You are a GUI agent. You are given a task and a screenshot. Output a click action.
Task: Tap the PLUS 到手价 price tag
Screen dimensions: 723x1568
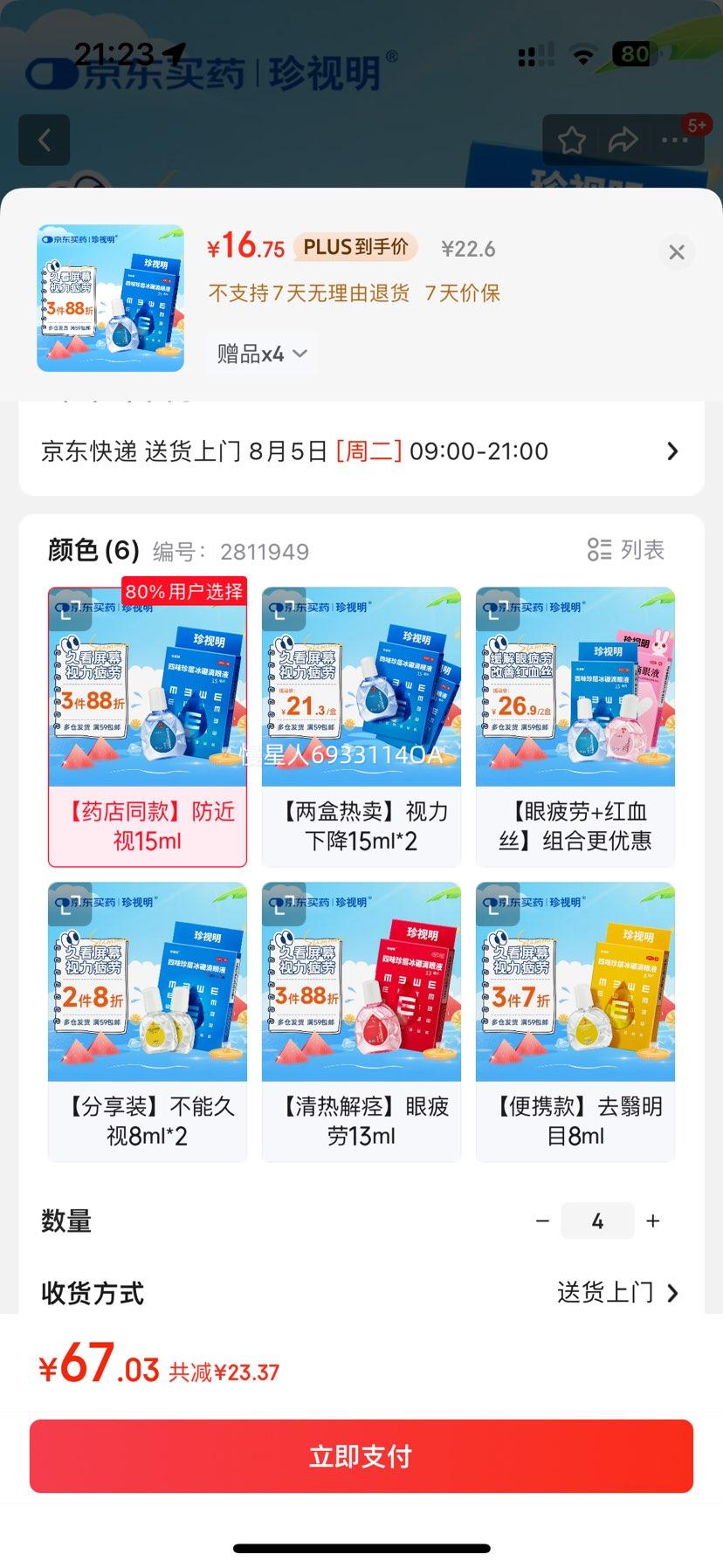tap(356, 248)
